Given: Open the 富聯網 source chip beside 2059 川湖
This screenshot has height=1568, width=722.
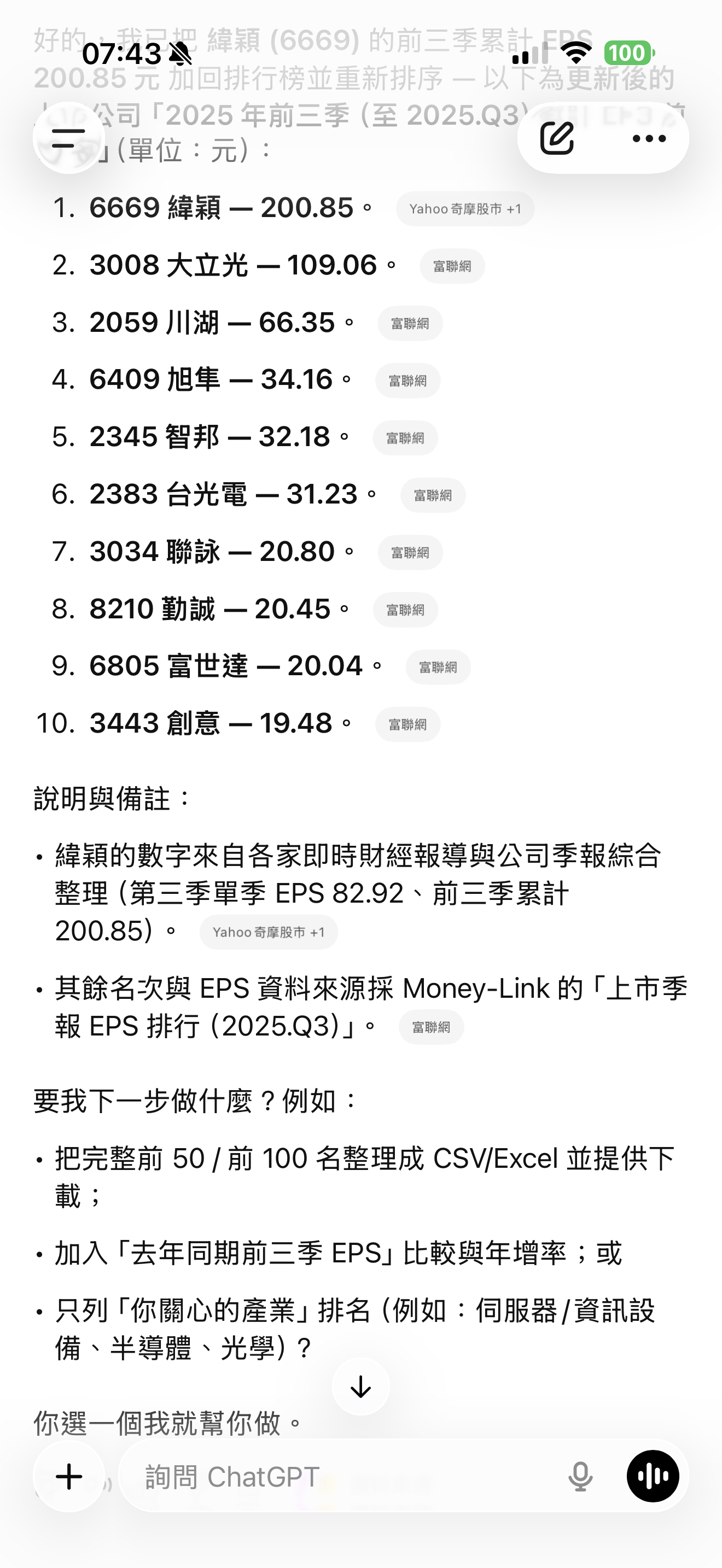Looking at the screenshot, I should tap(410, 323).
